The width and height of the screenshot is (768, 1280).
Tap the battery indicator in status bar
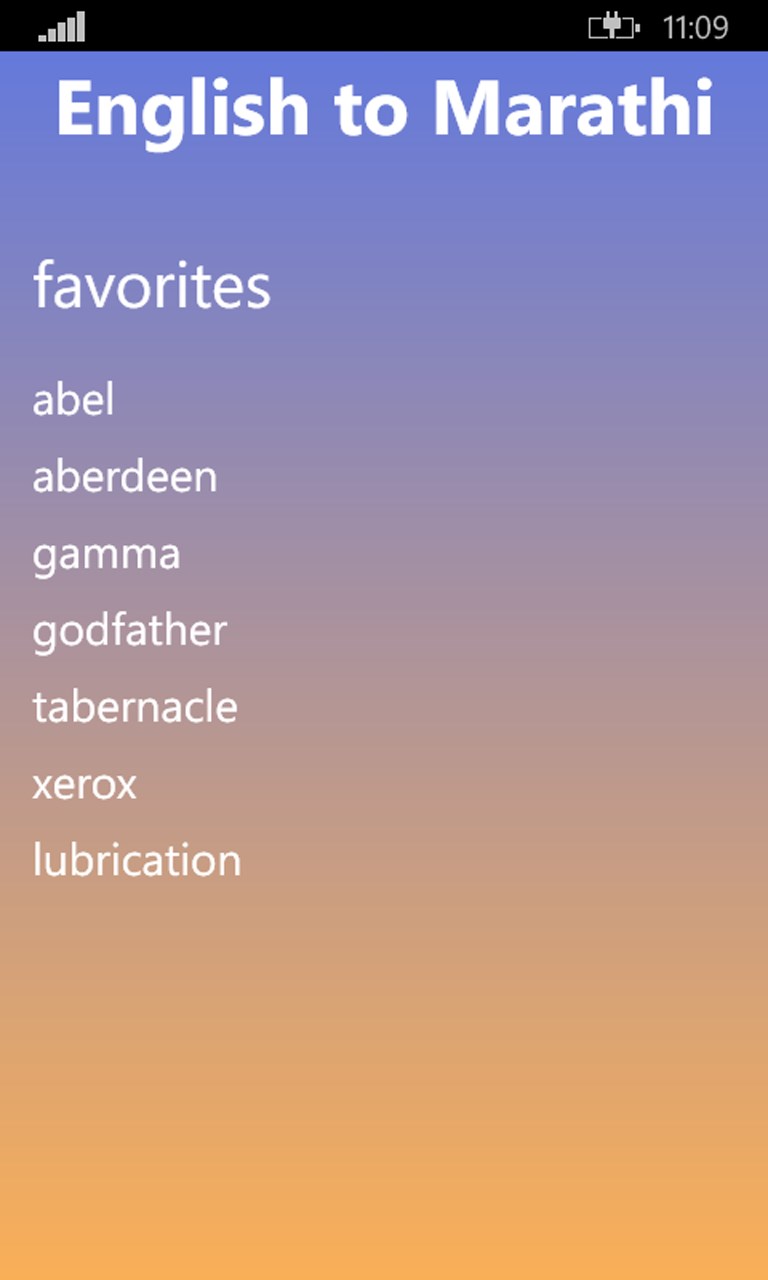click(x=613, y=27)
